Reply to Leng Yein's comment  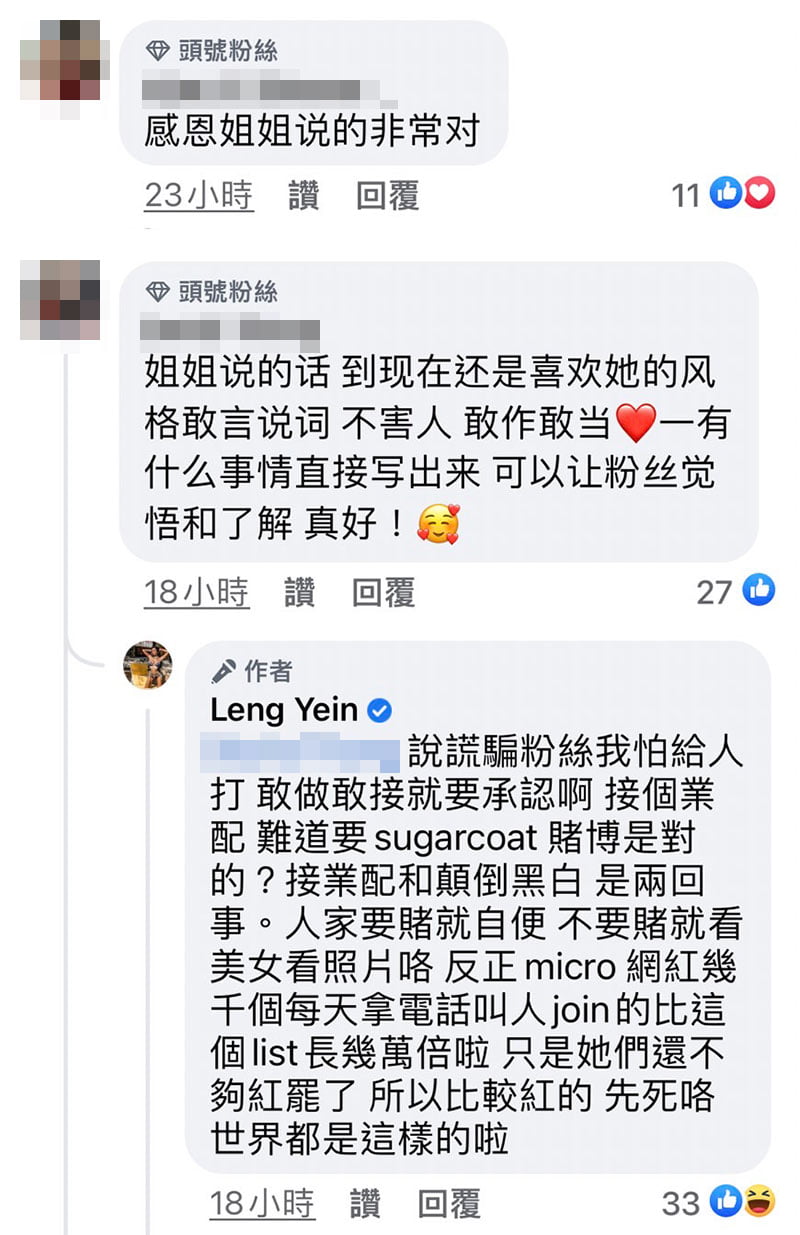point(449,1204)
